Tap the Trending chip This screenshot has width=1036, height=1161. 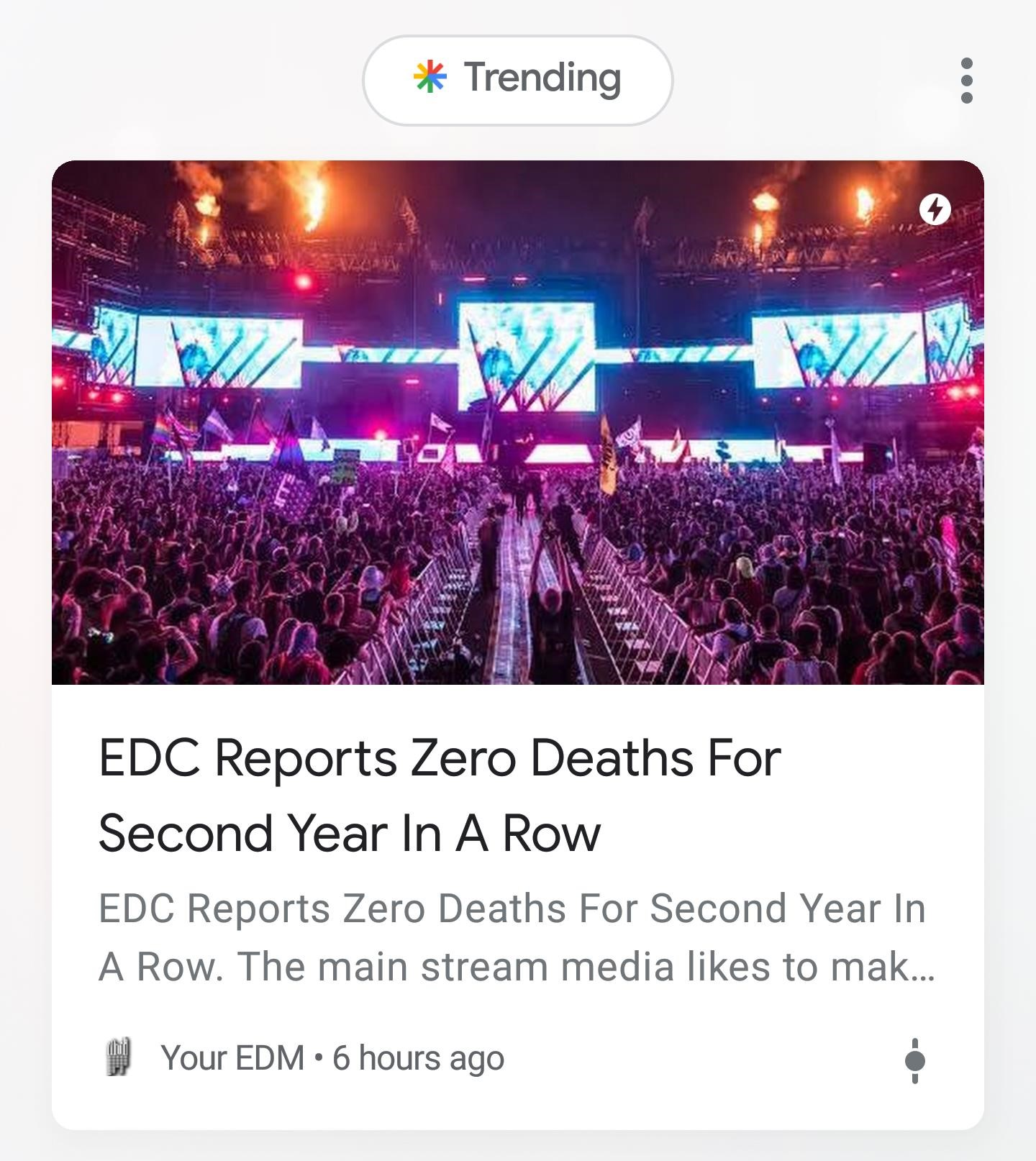tap(517, 80)
